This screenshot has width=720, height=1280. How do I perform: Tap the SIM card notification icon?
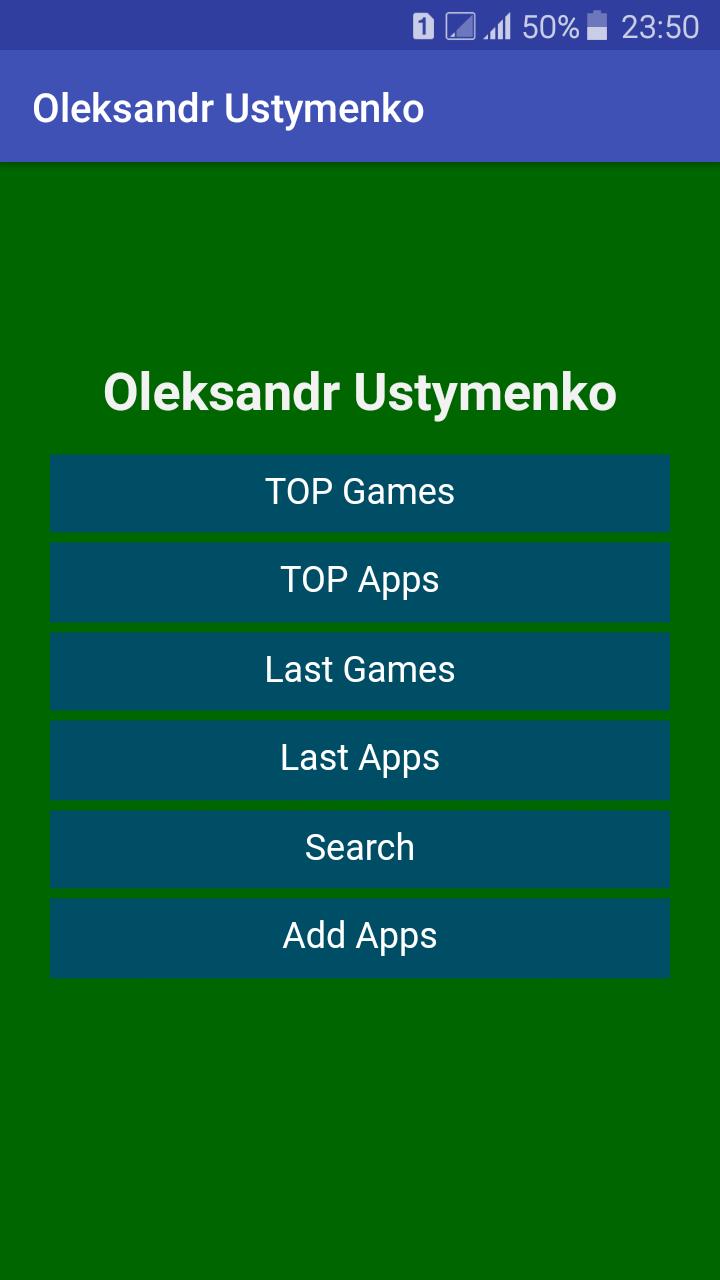pos(424,27)
